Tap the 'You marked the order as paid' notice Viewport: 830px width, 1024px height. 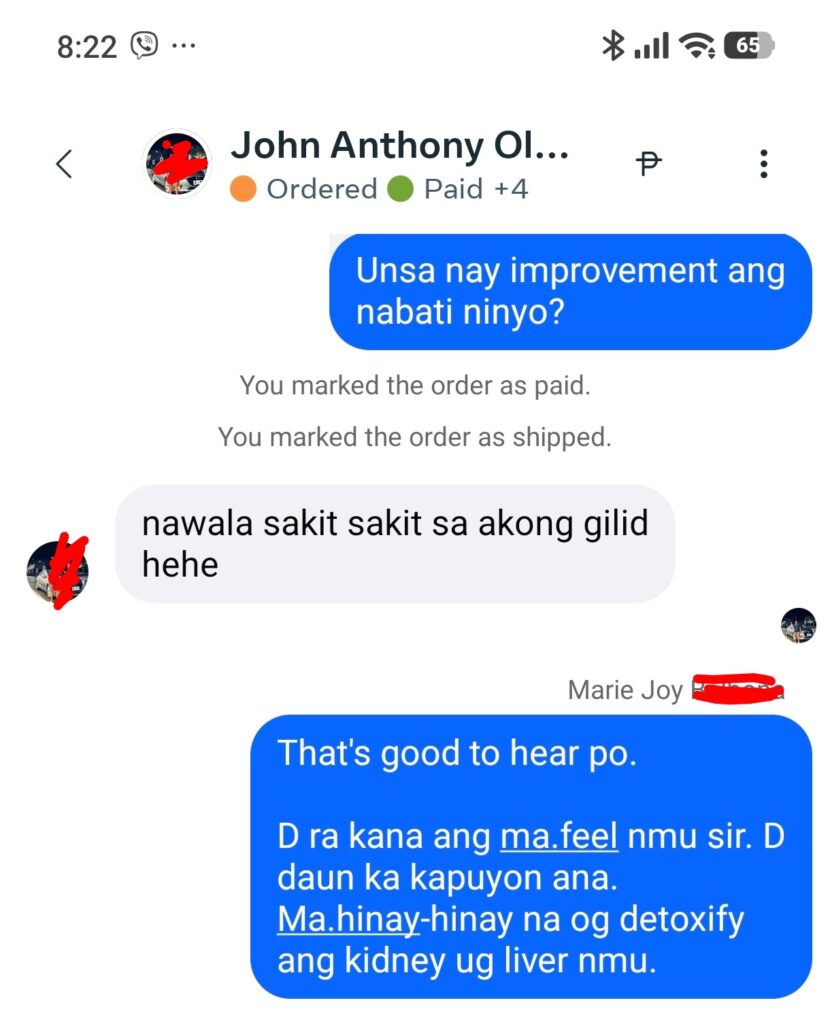point(414,385)
